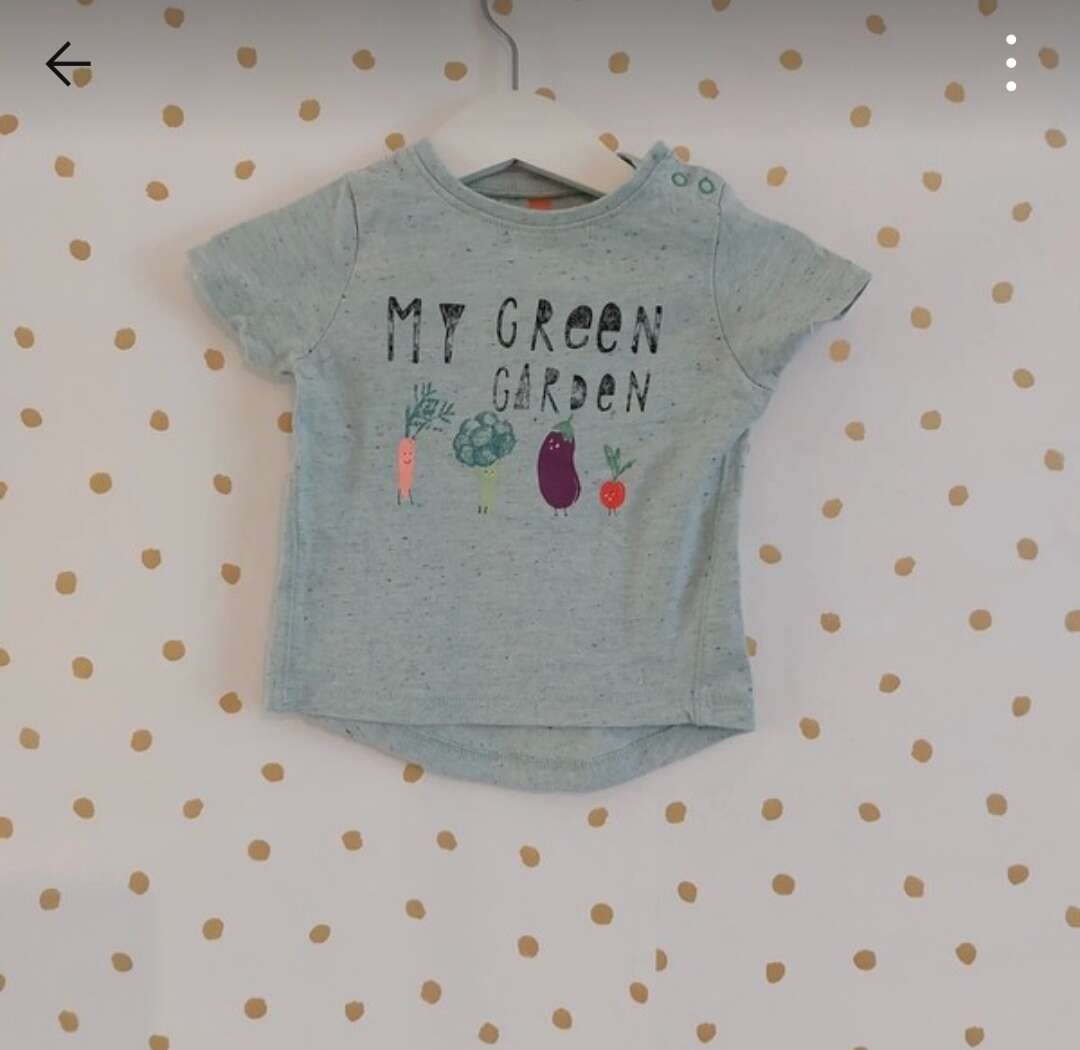The image size is (1080, 1050).
Task: Open the three-dot overflow menu
Action: tap(1011, 63)
